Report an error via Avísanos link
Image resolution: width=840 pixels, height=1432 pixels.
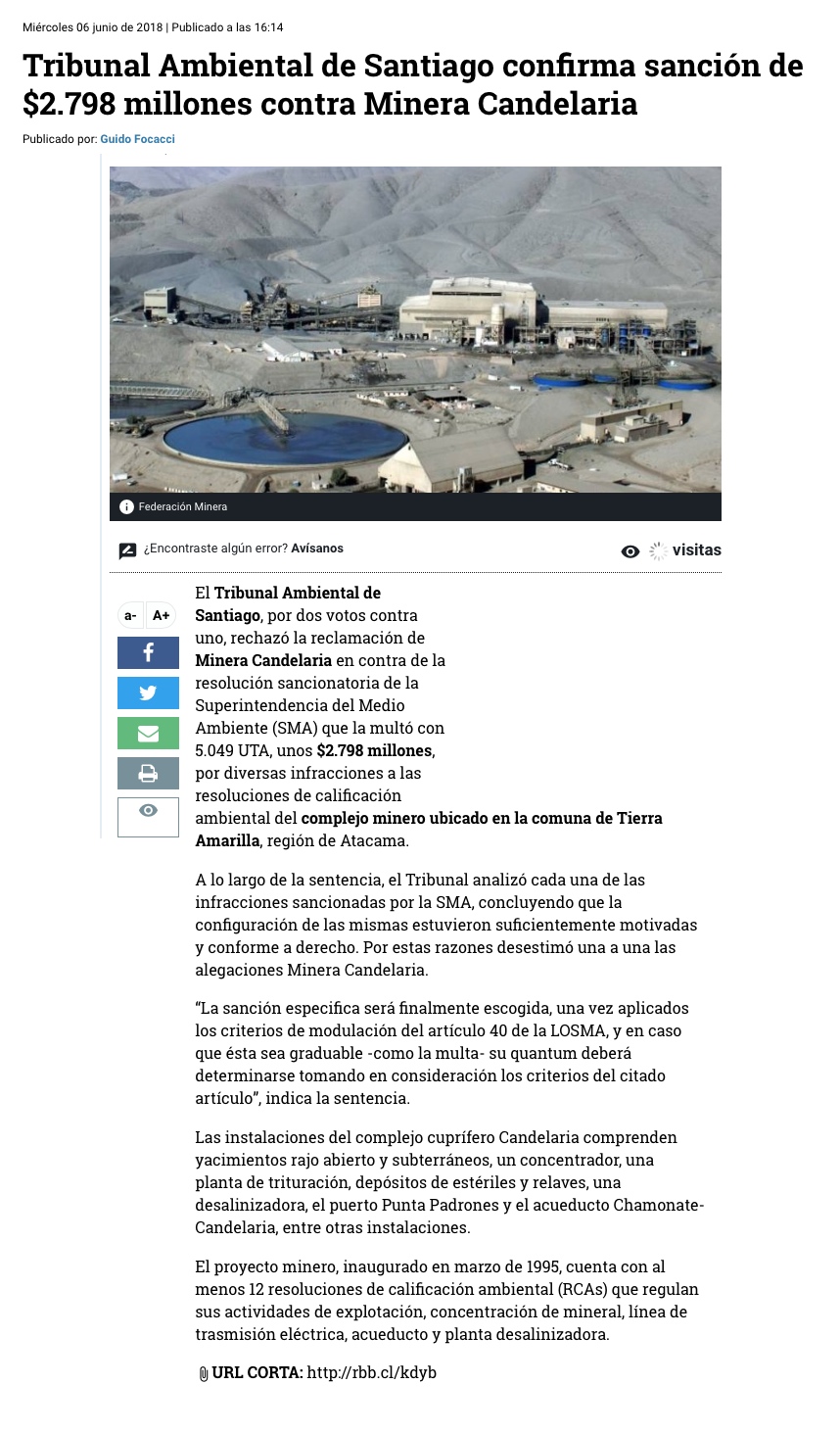pos(317,549)
